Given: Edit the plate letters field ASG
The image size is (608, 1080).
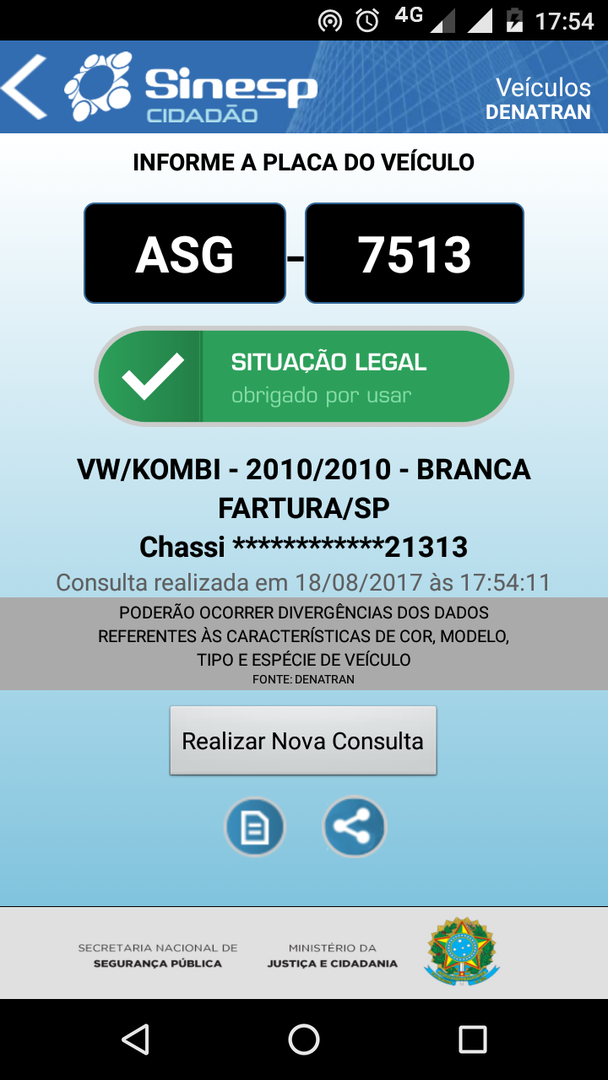Looking at the screenshot, I should click(185, 254).
